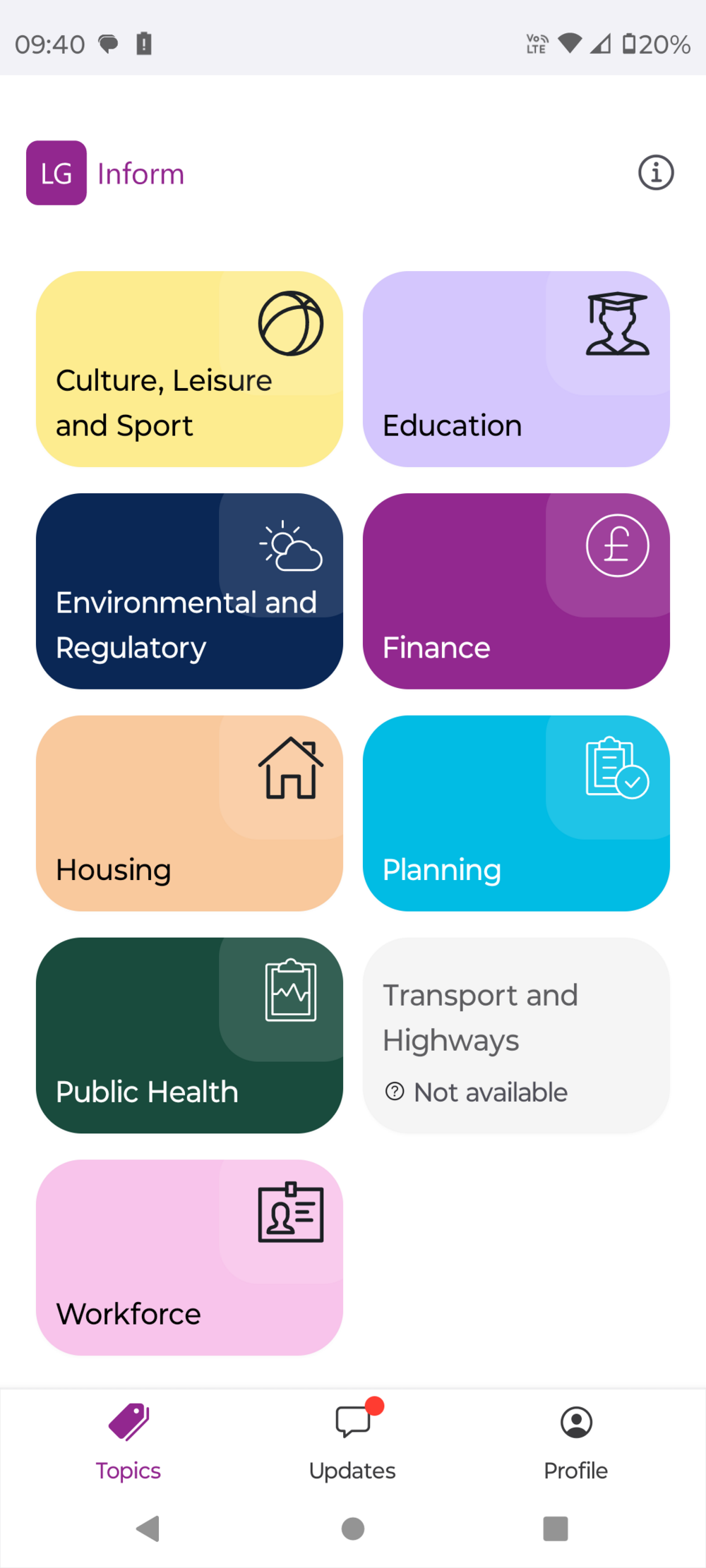Select the Public Health topic

click(x=189, y=1035)
